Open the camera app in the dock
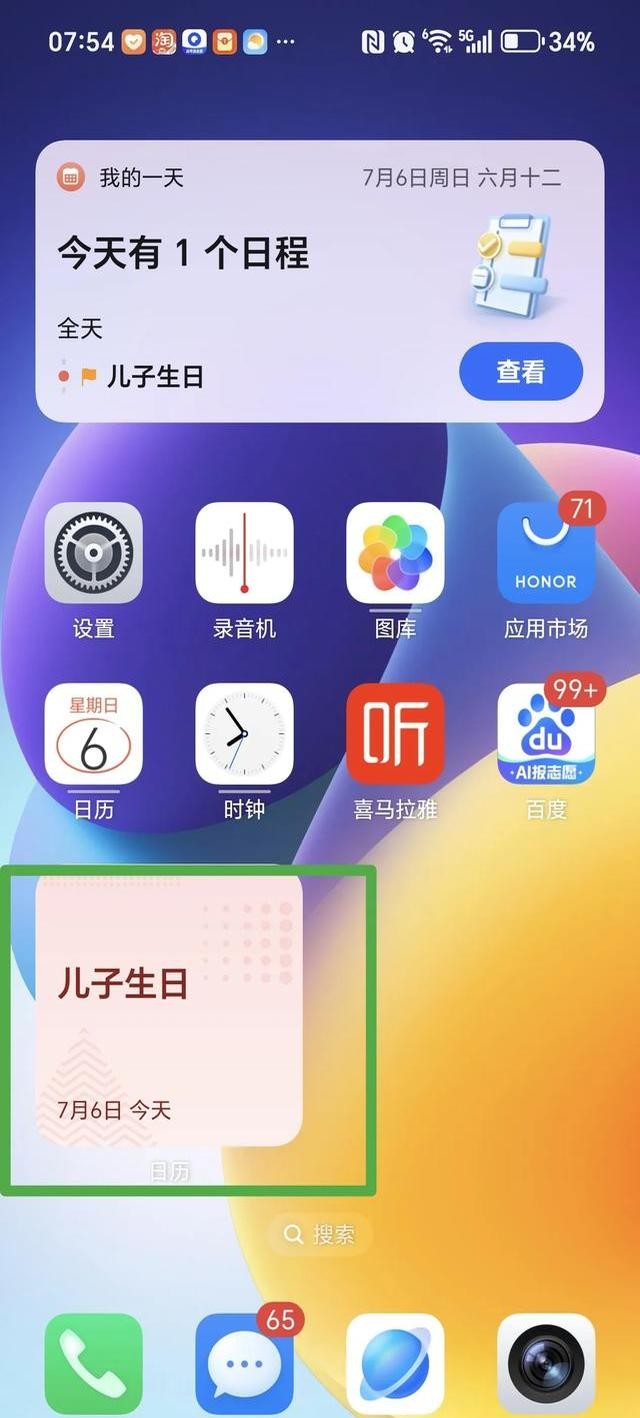The image size is (640, 1418). tap(545, 1362)
